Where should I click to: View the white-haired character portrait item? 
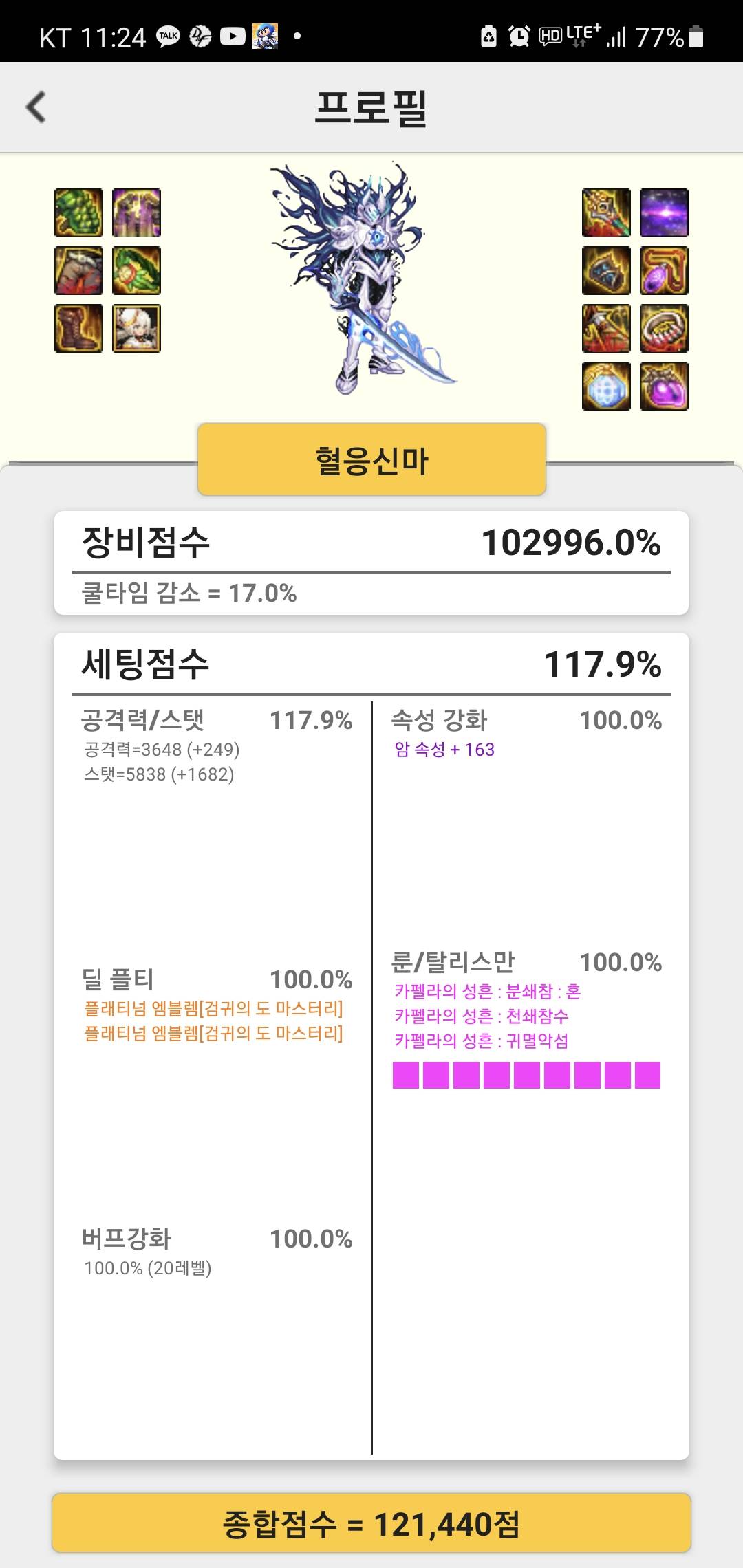[x=136, y=328]
